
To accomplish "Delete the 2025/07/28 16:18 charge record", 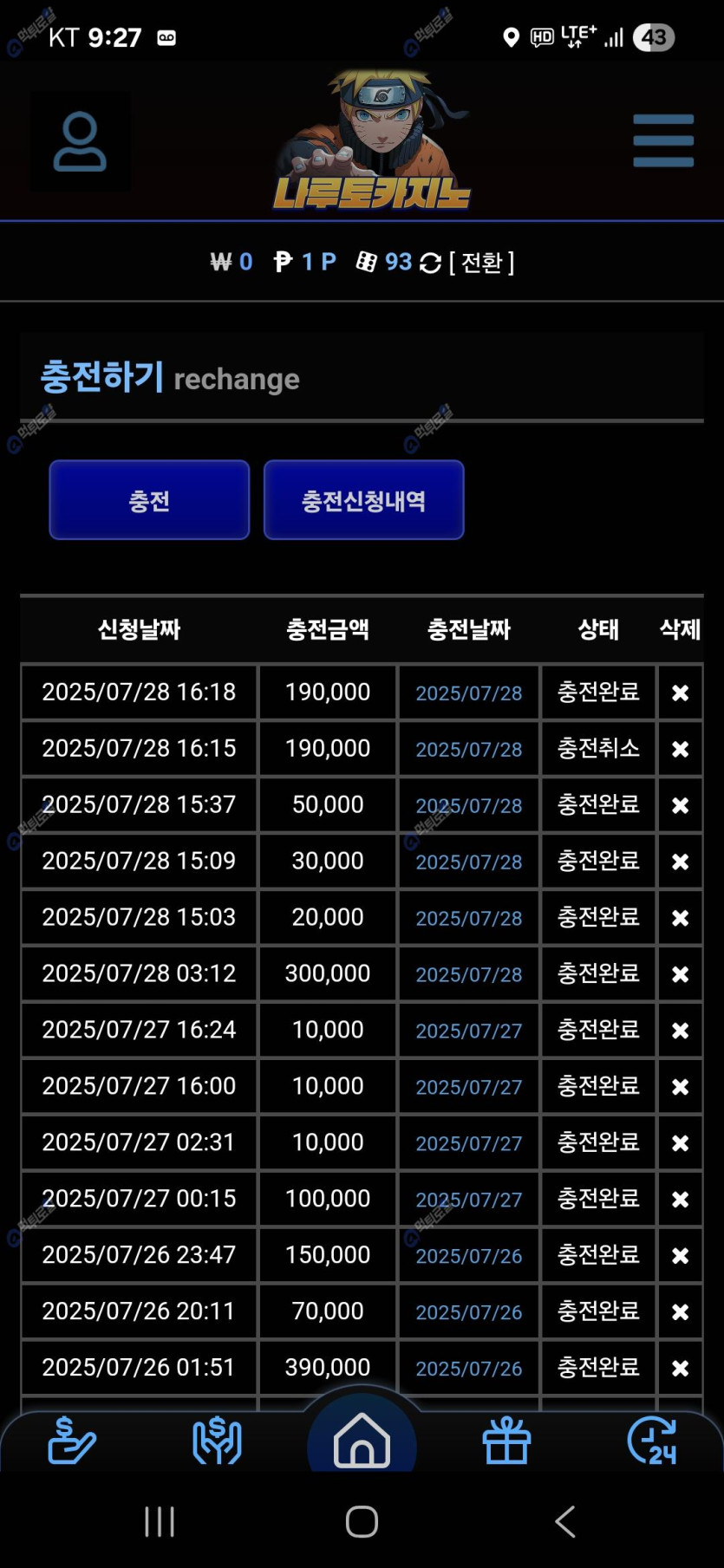I will point(680,693).
